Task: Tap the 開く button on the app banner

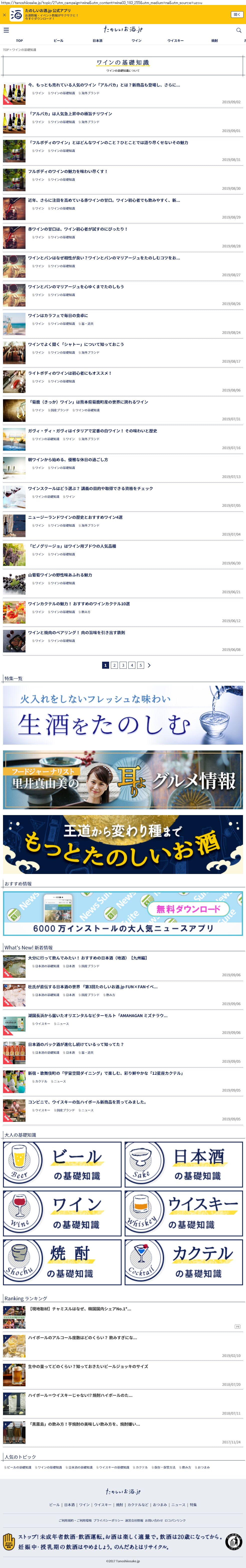Action: click(236, 15)
